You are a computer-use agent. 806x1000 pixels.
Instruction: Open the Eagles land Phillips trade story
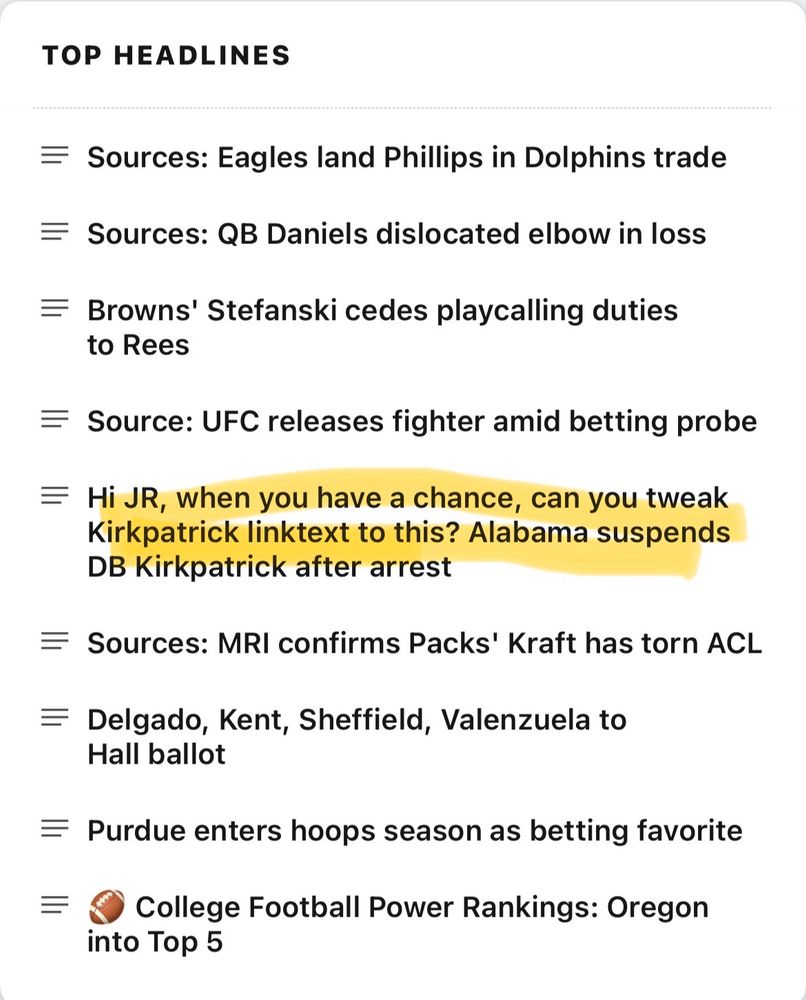coord(407,157)
